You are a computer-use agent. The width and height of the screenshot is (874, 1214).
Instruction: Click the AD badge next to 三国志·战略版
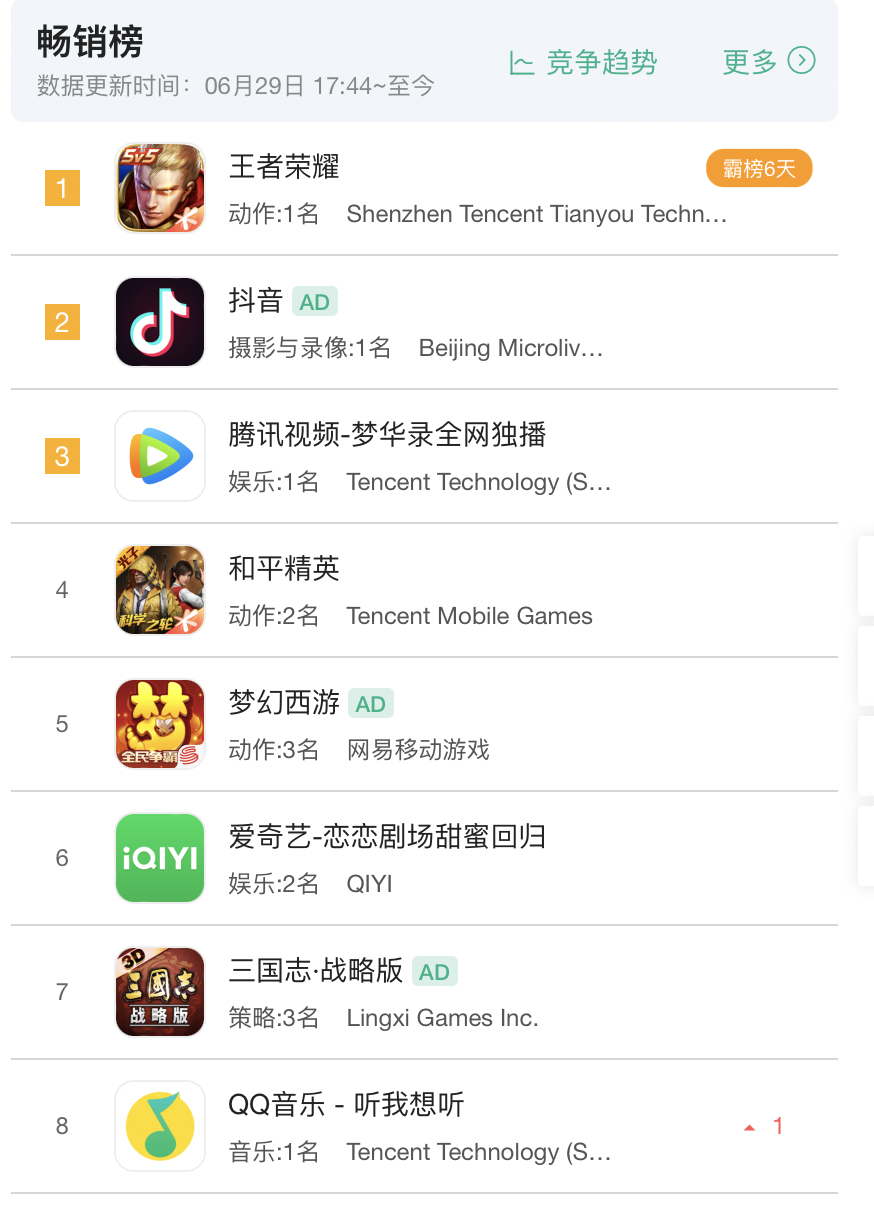(434, 971)
